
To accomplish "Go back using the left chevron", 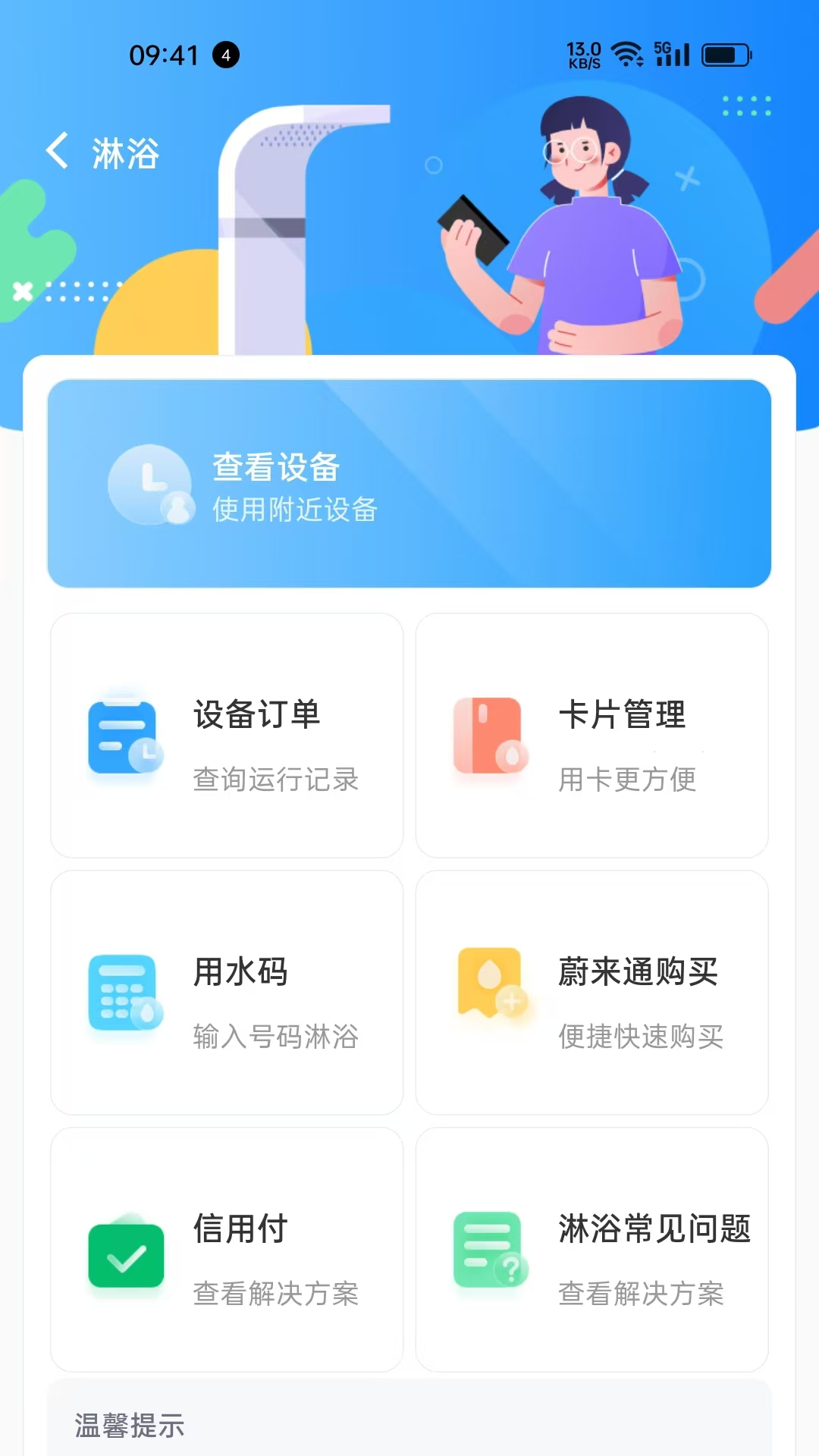I will click(58, 152).
